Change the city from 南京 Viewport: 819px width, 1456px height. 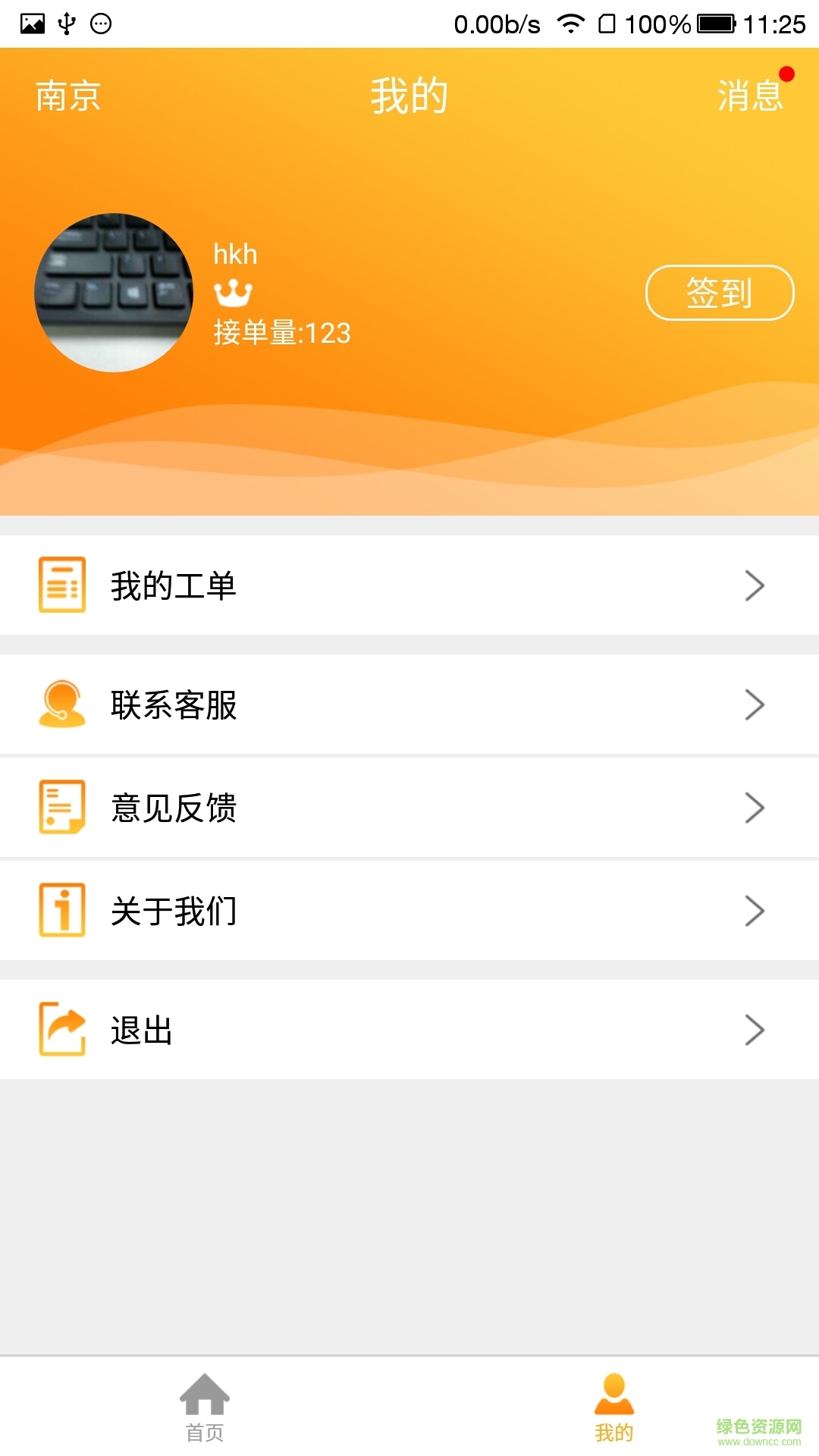68,96
